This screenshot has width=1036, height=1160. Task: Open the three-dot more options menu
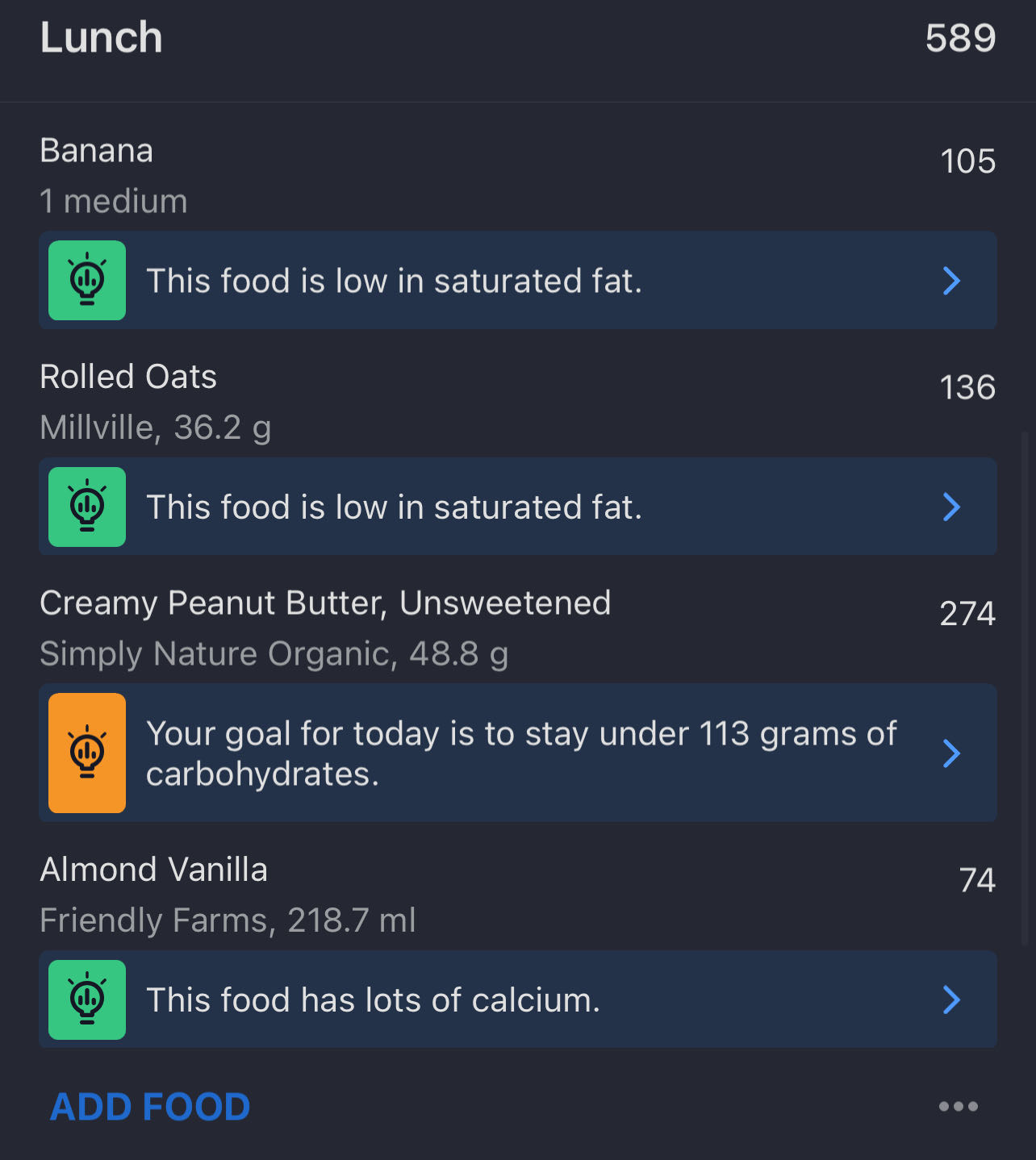(x=957, y=1108)
